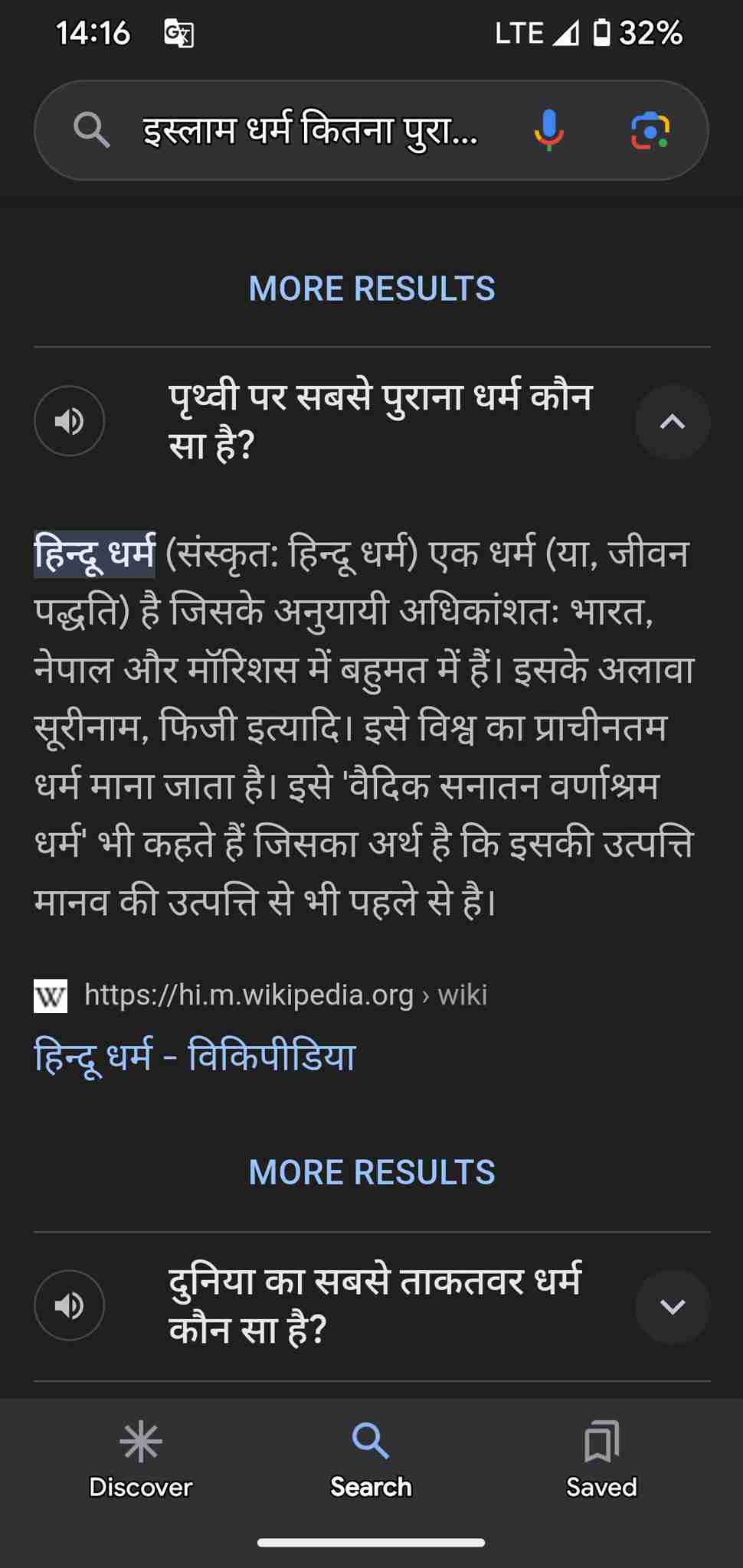Collapse the पृथ्वी पर सबसे पुराना धर्म answer

point(672,422)
